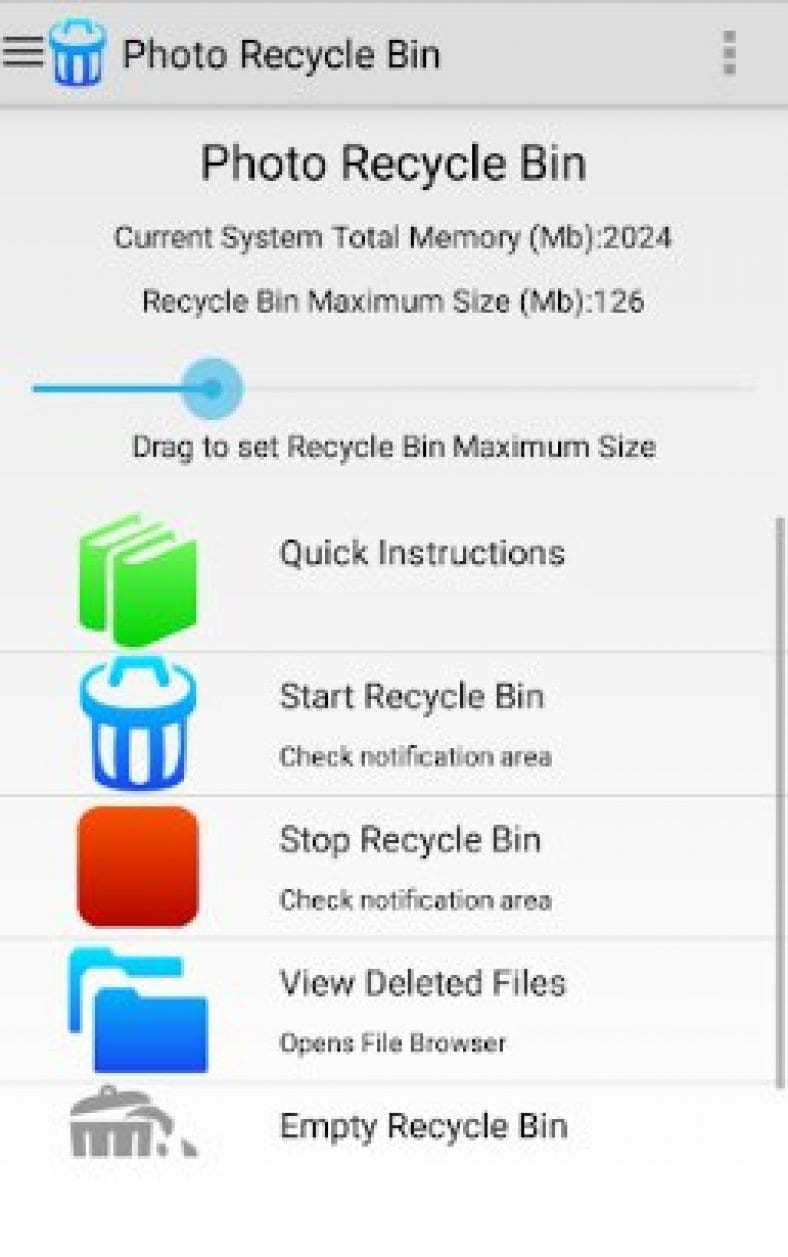
Task: Tap the Photo Recycle Bin heading
Action: coord(393,162)
